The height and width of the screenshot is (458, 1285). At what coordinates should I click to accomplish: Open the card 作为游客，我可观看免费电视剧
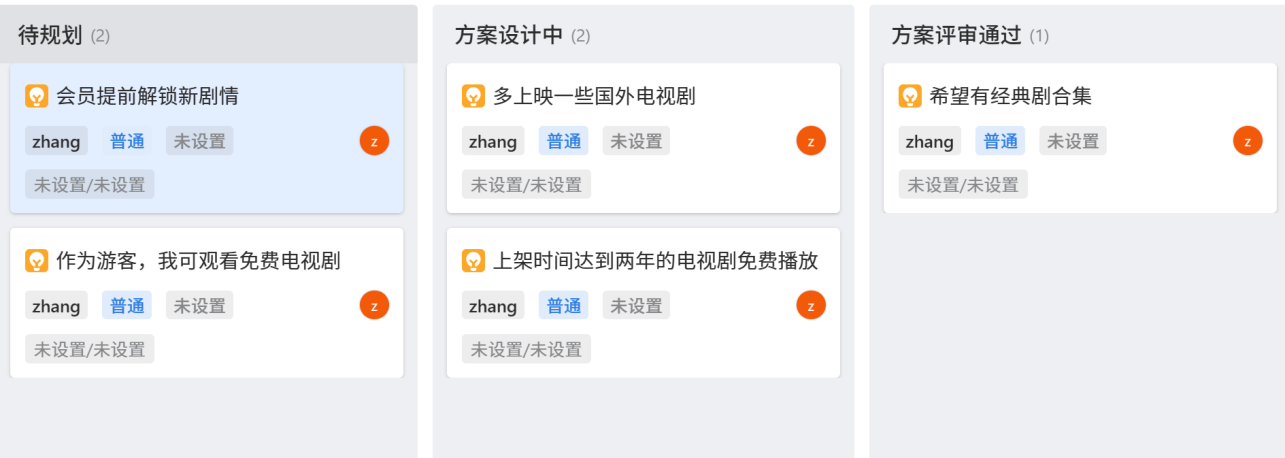point(198,261)
